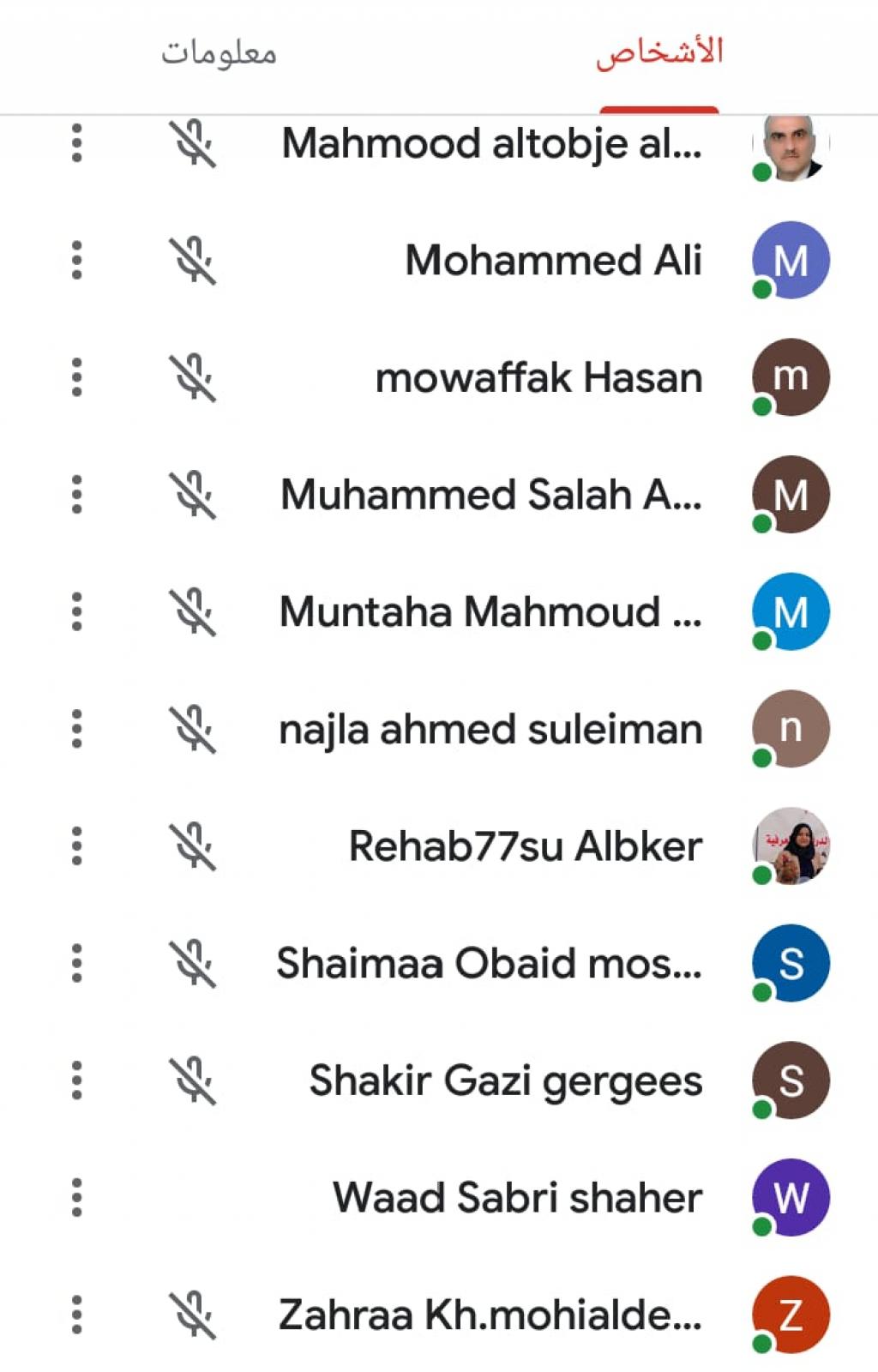Open options menu for Zahraa Kh.mohialde...
This screenshot has height=1372, width=878.
[77, 1315]
